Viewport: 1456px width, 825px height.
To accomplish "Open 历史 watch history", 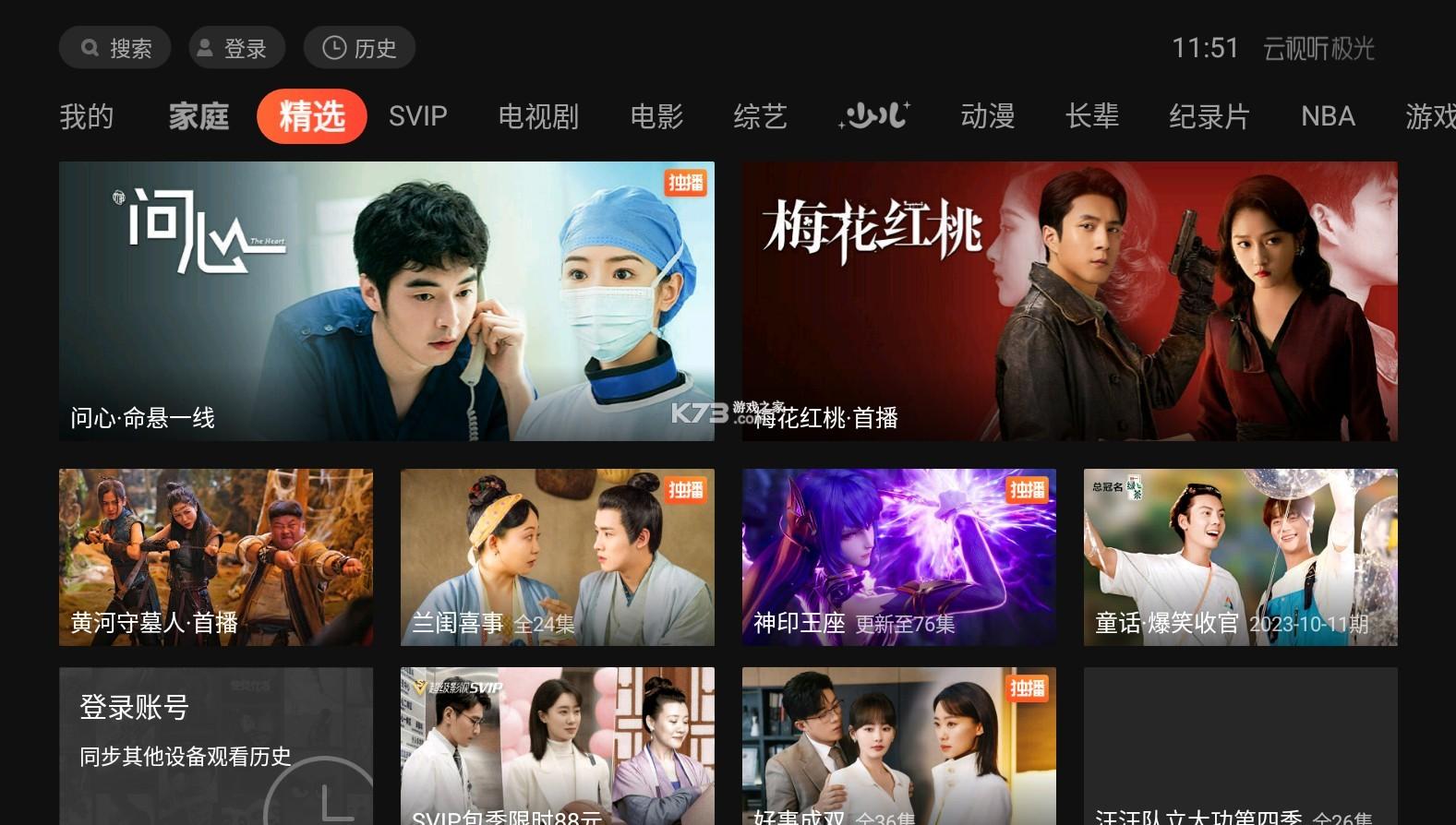I will click(x=359, y=48).
